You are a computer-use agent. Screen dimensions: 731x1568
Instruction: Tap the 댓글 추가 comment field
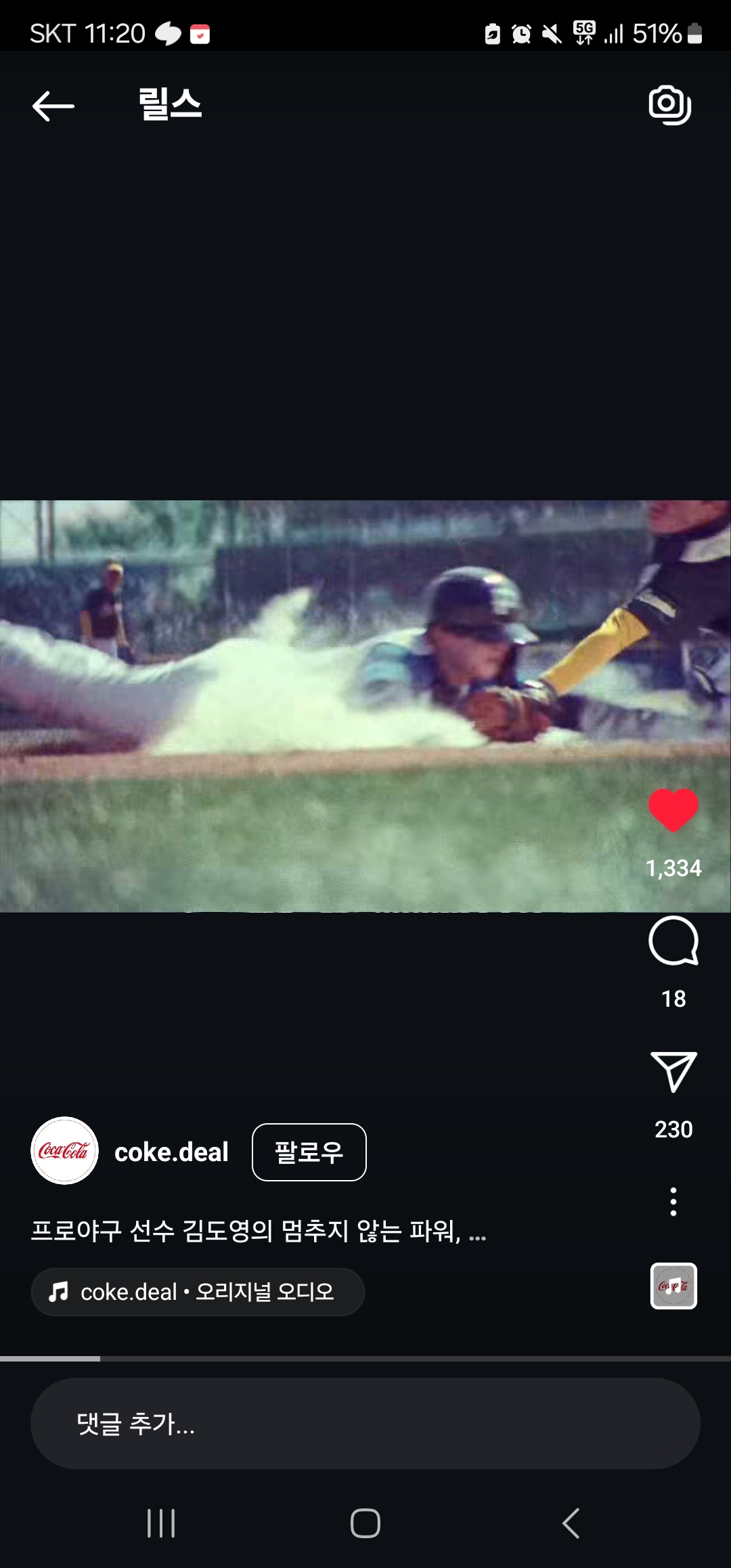pyautogui.click(x=365, y=1423)
